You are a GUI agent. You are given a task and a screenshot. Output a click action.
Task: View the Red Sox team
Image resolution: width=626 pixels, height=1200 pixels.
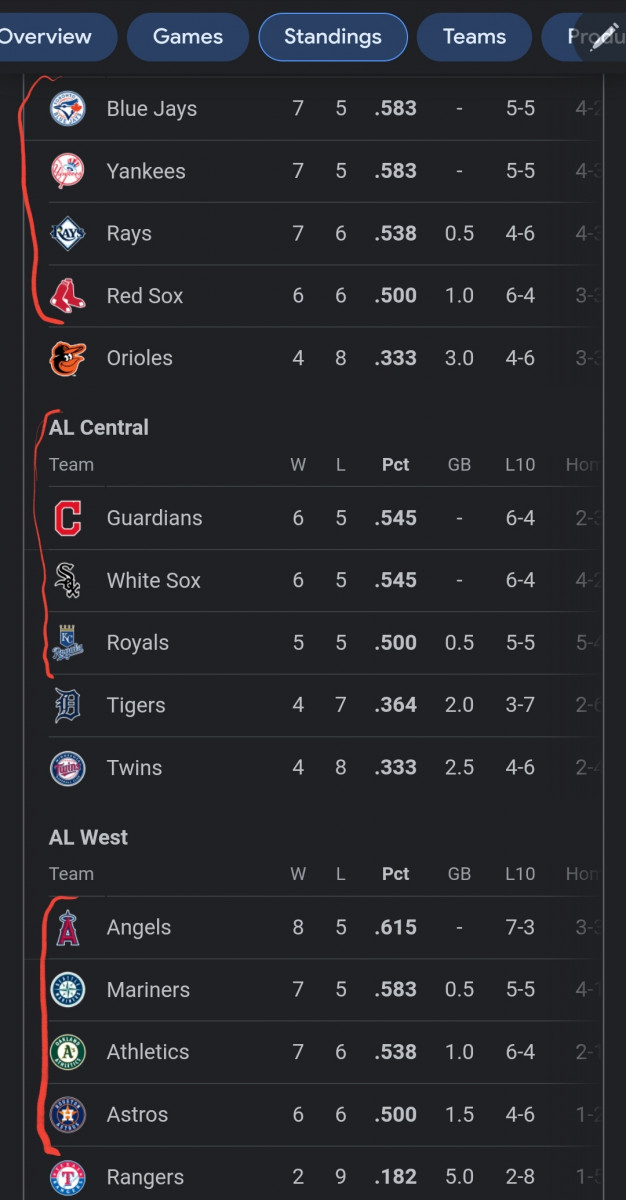point(145,296)
